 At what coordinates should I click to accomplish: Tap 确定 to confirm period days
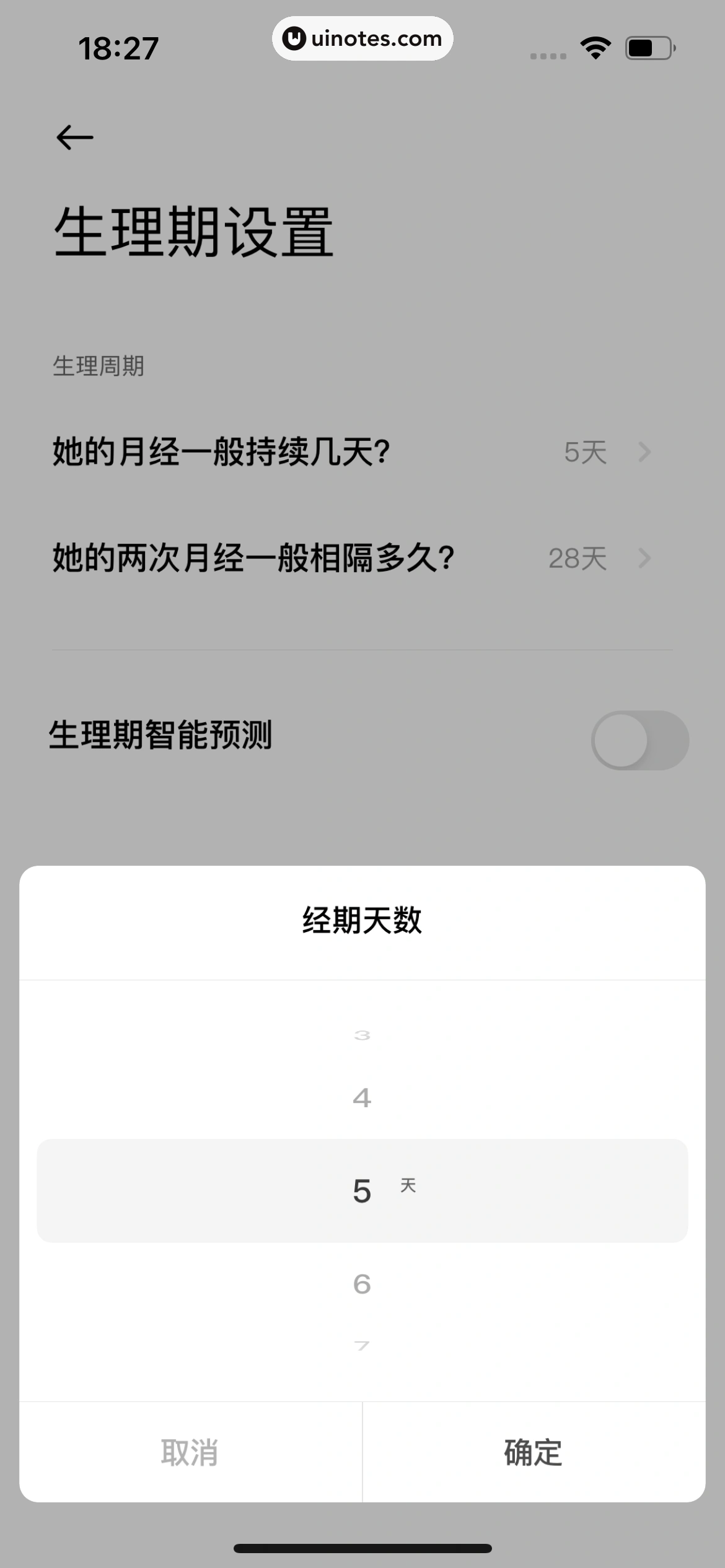pyautogui.click(x=533, y=1452)
